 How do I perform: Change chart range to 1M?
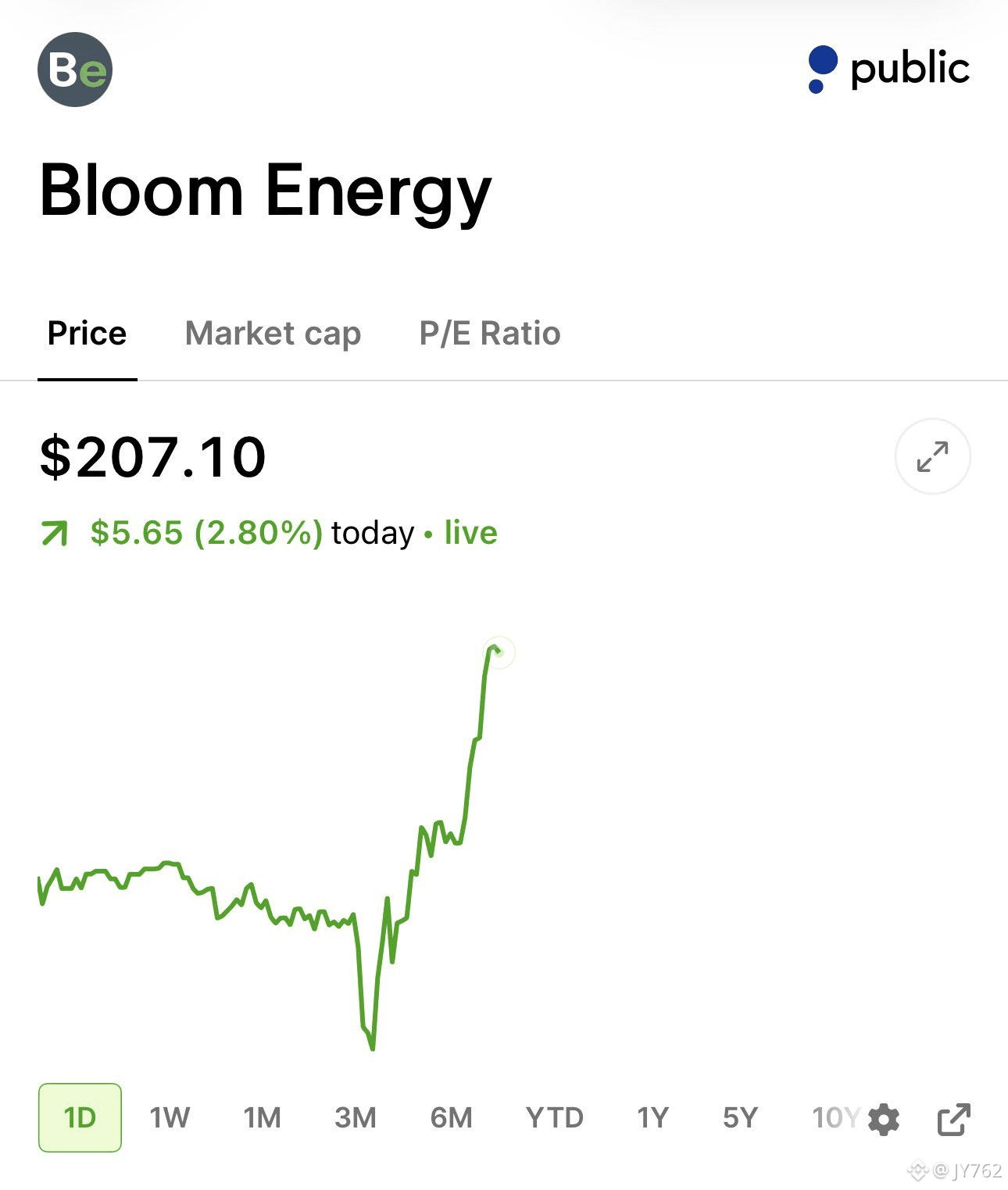coord(262,1117)
